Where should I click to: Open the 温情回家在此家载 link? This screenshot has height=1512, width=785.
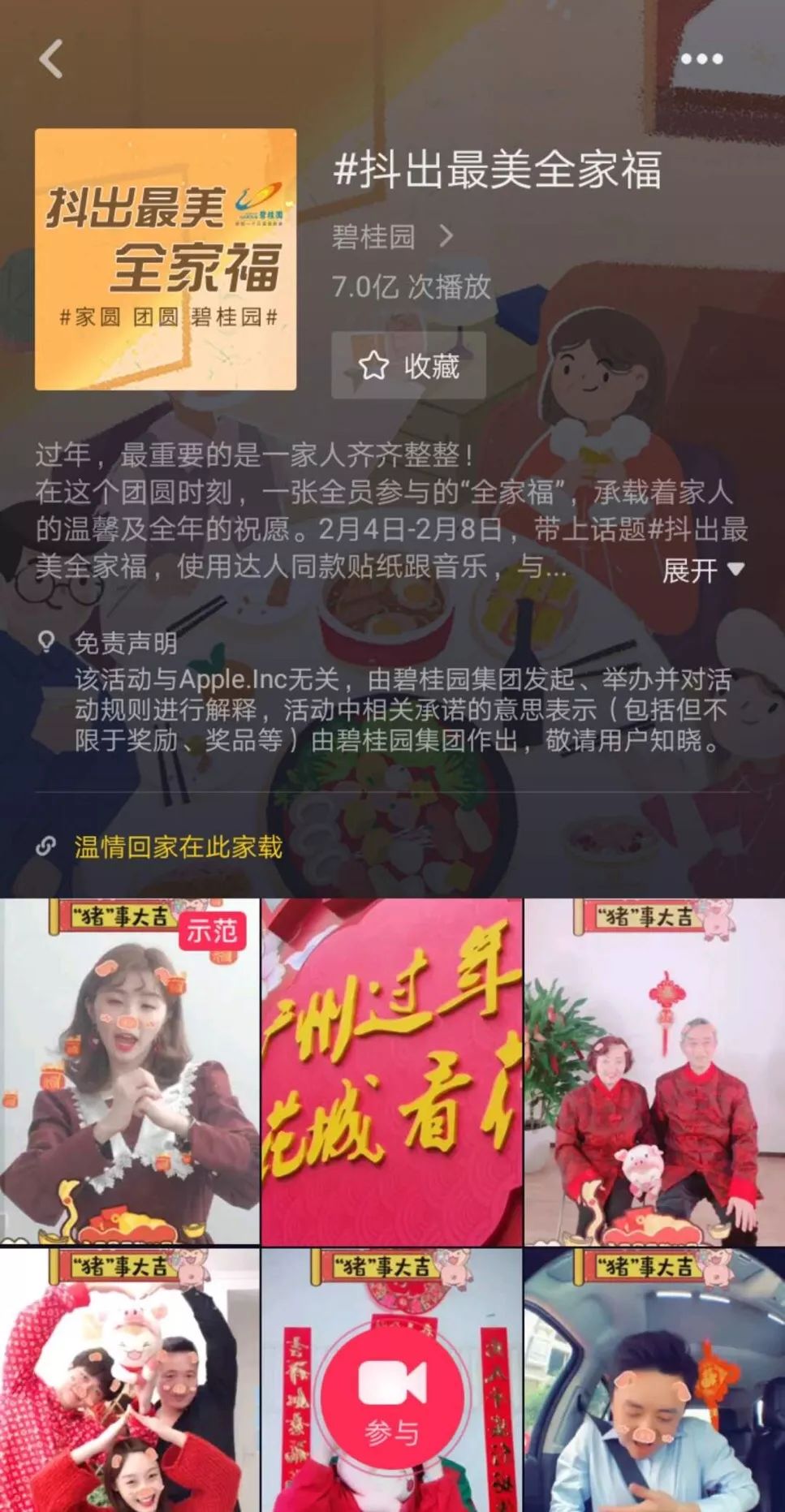click(177, 846)
